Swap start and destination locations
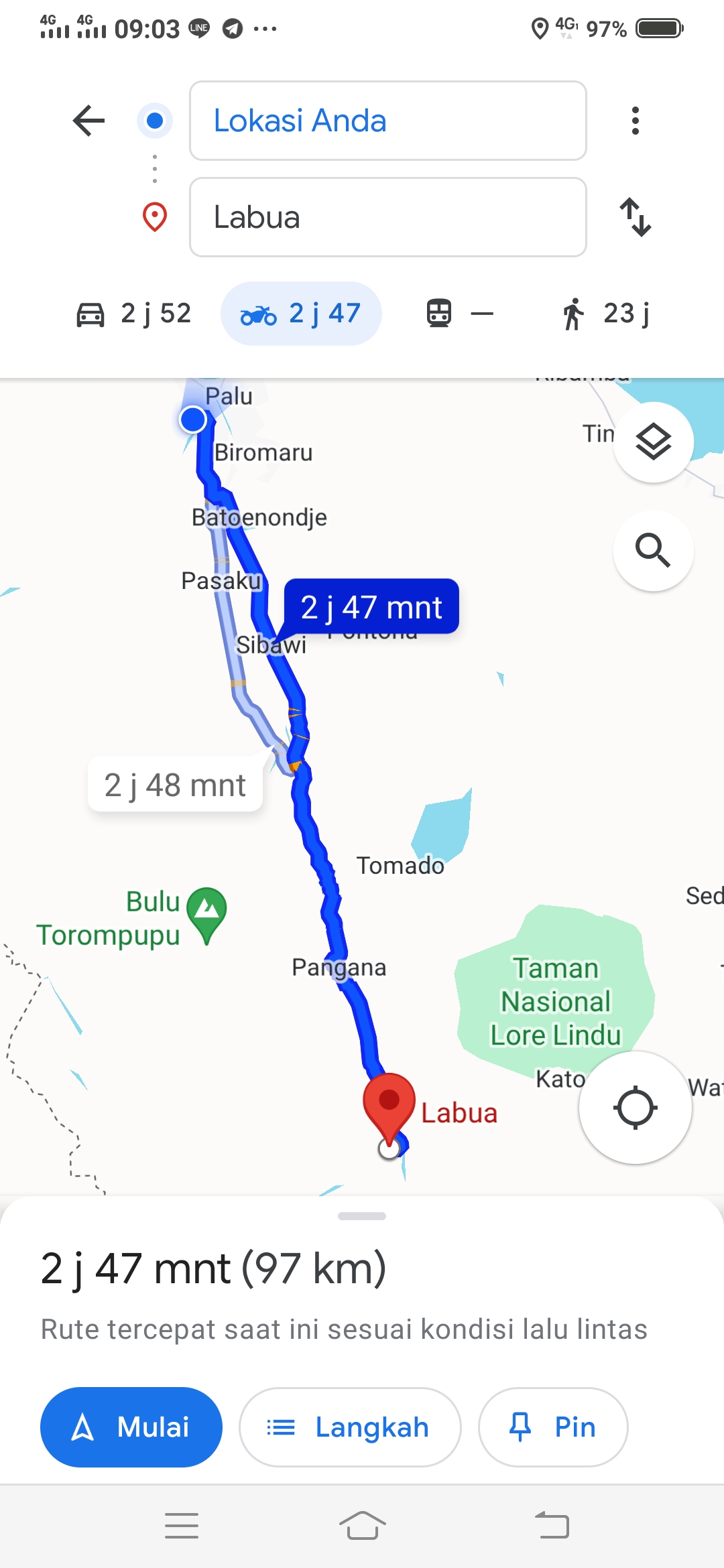The height and width of the screenshot is (1568, 724). point(636,217)
